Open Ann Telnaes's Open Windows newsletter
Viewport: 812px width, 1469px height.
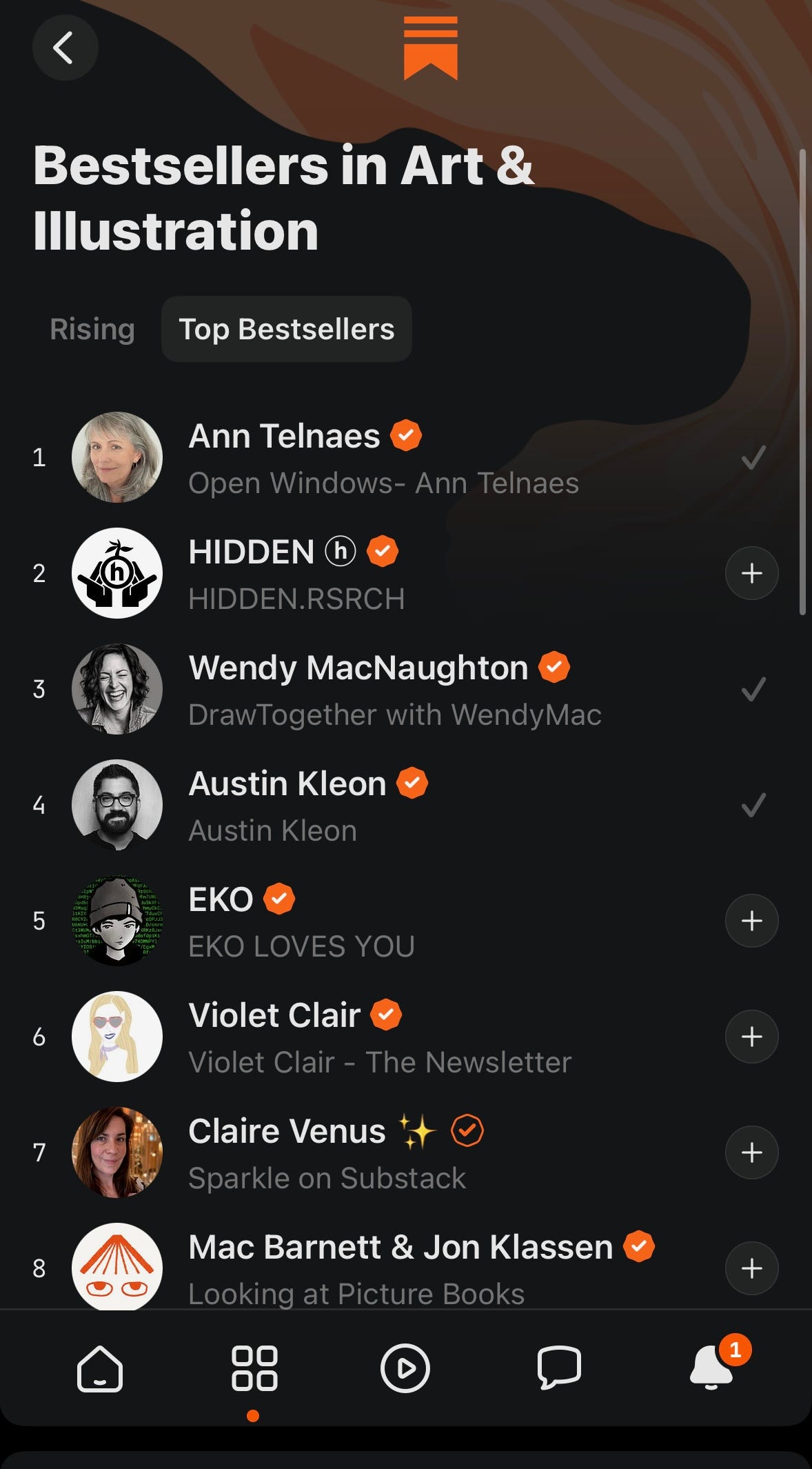coord(406,457)
